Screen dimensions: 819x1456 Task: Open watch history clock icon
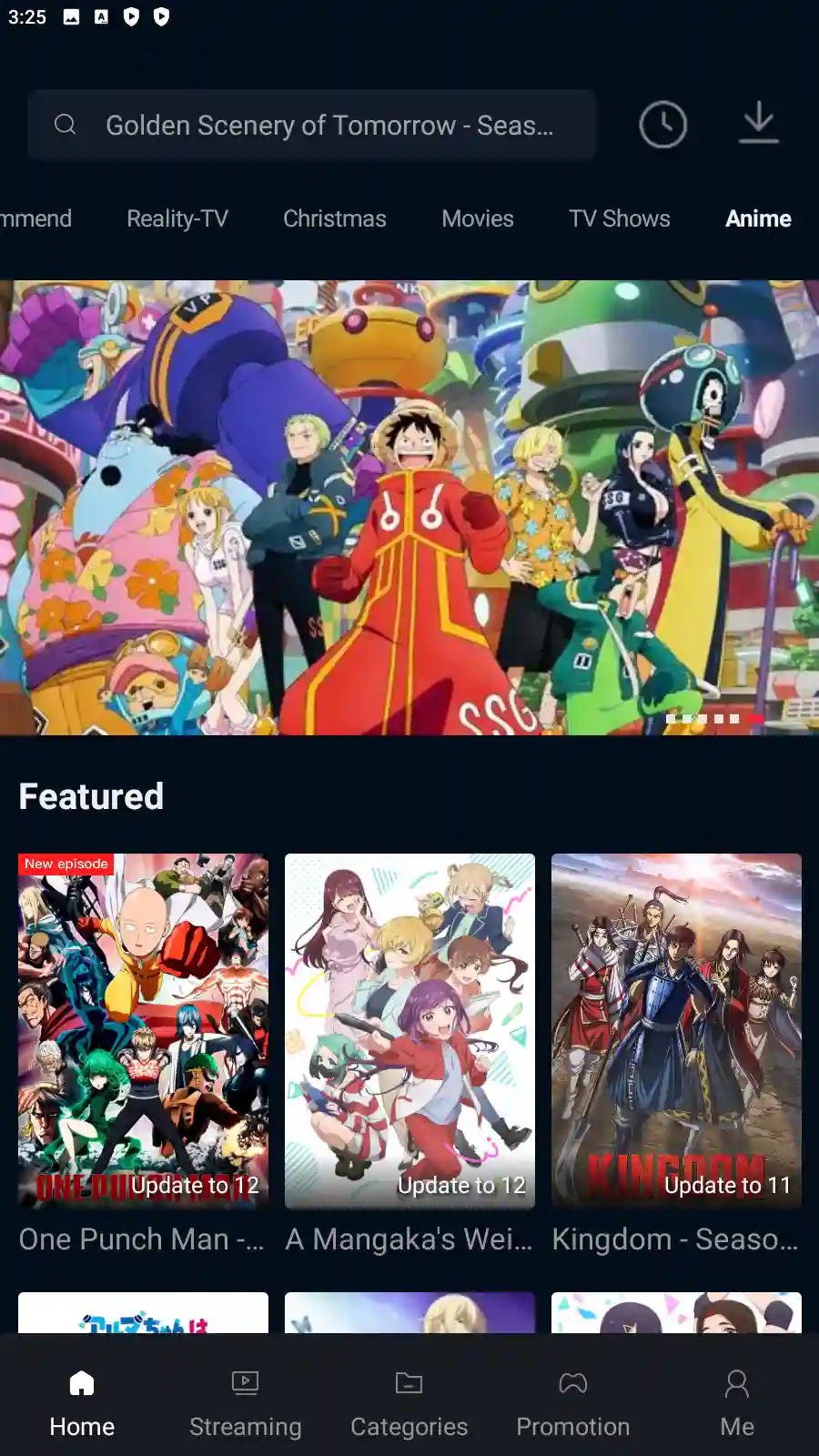click(662, 125)
